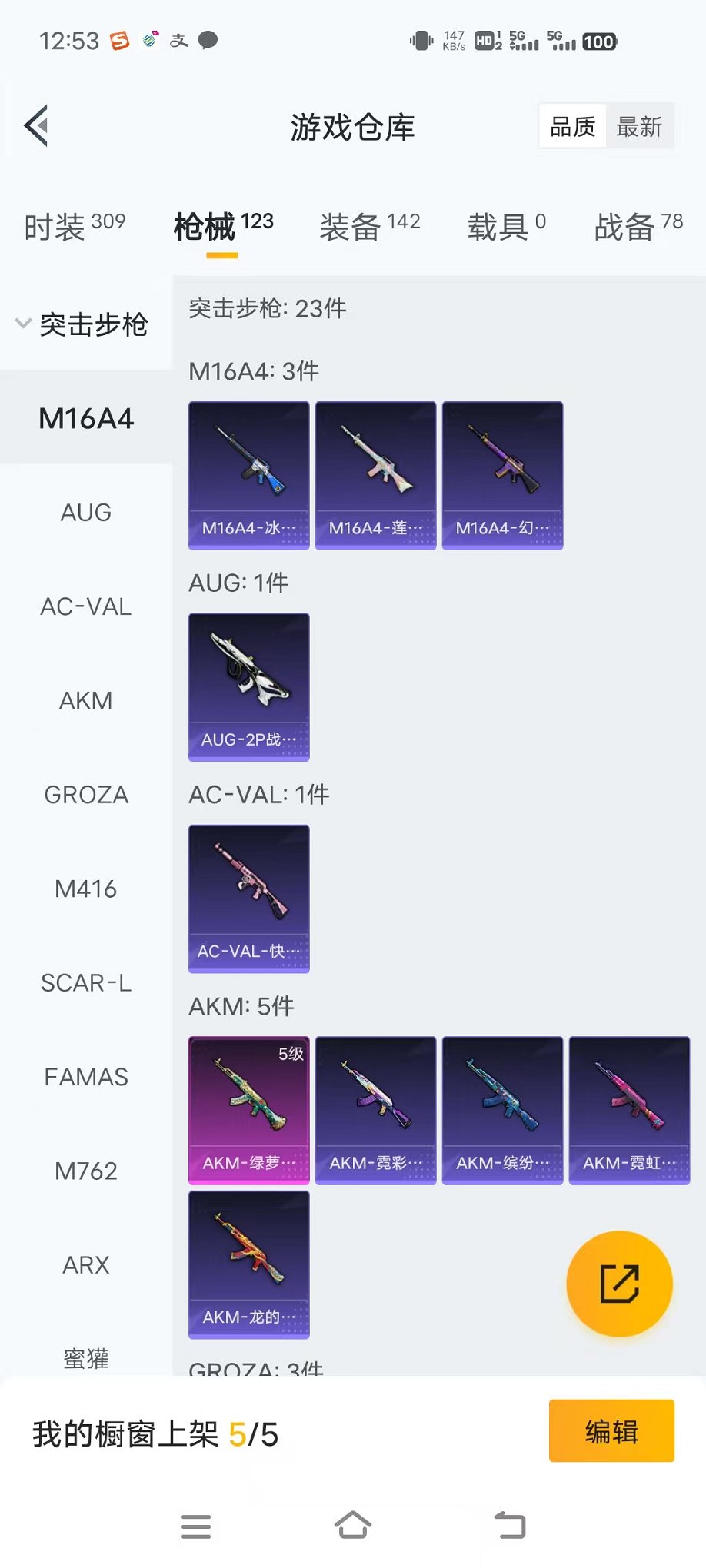Tap 编辑 to edit my showcase
Image resolution: width=706 pixels, height=1568 pixels.
pos(611,1431)
